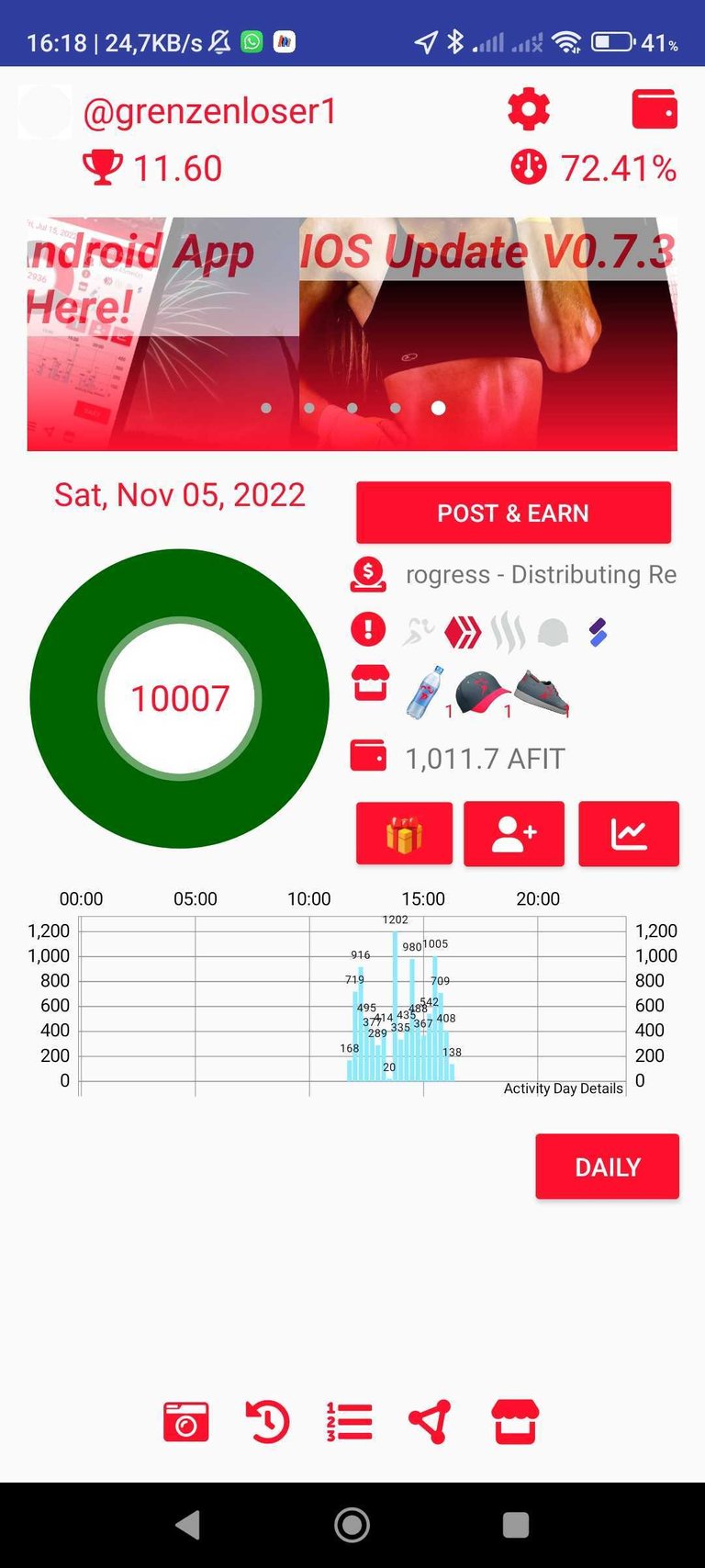
Task: Tap the share nodes icon
Action: (430, 1423)
